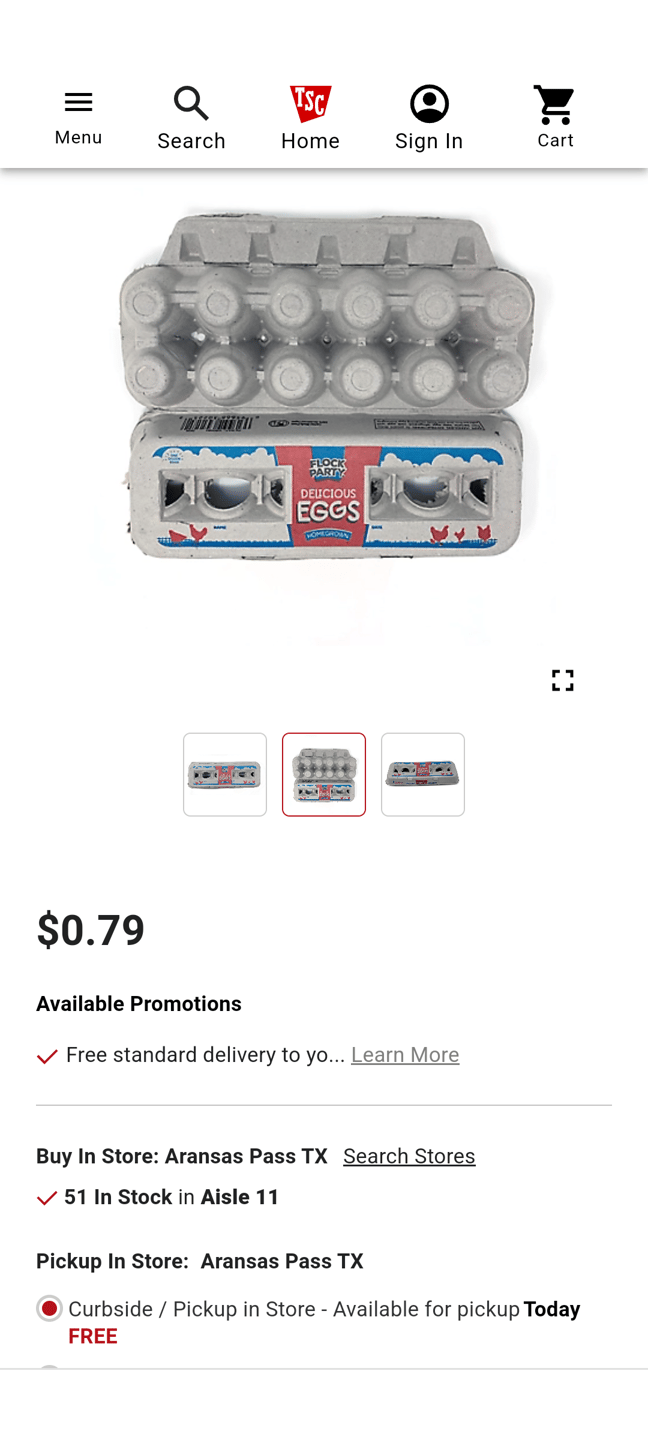Screen dimensions: 648x1440
Task: Tap Learn More about free delivery
Action: click(405, 1055)
